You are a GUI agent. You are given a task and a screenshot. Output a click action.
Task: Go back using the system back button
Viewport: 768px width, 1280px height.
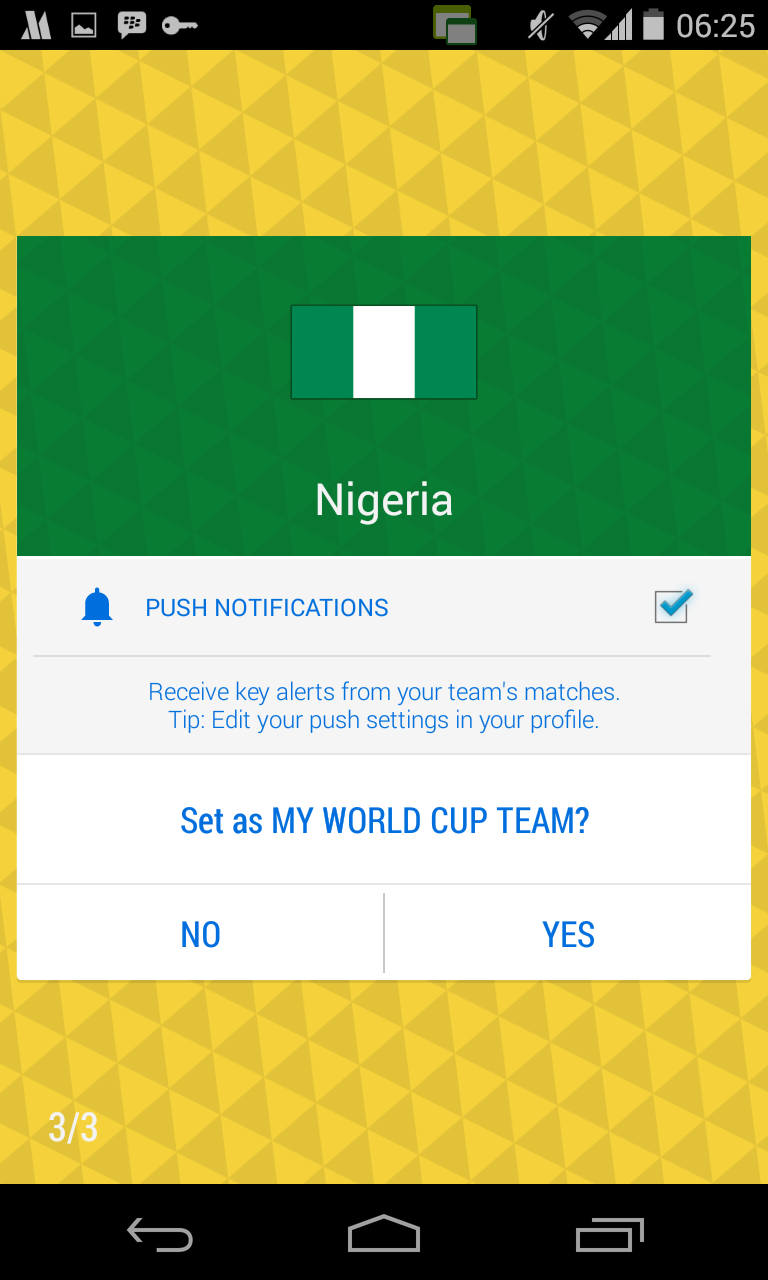[159, 1235]
